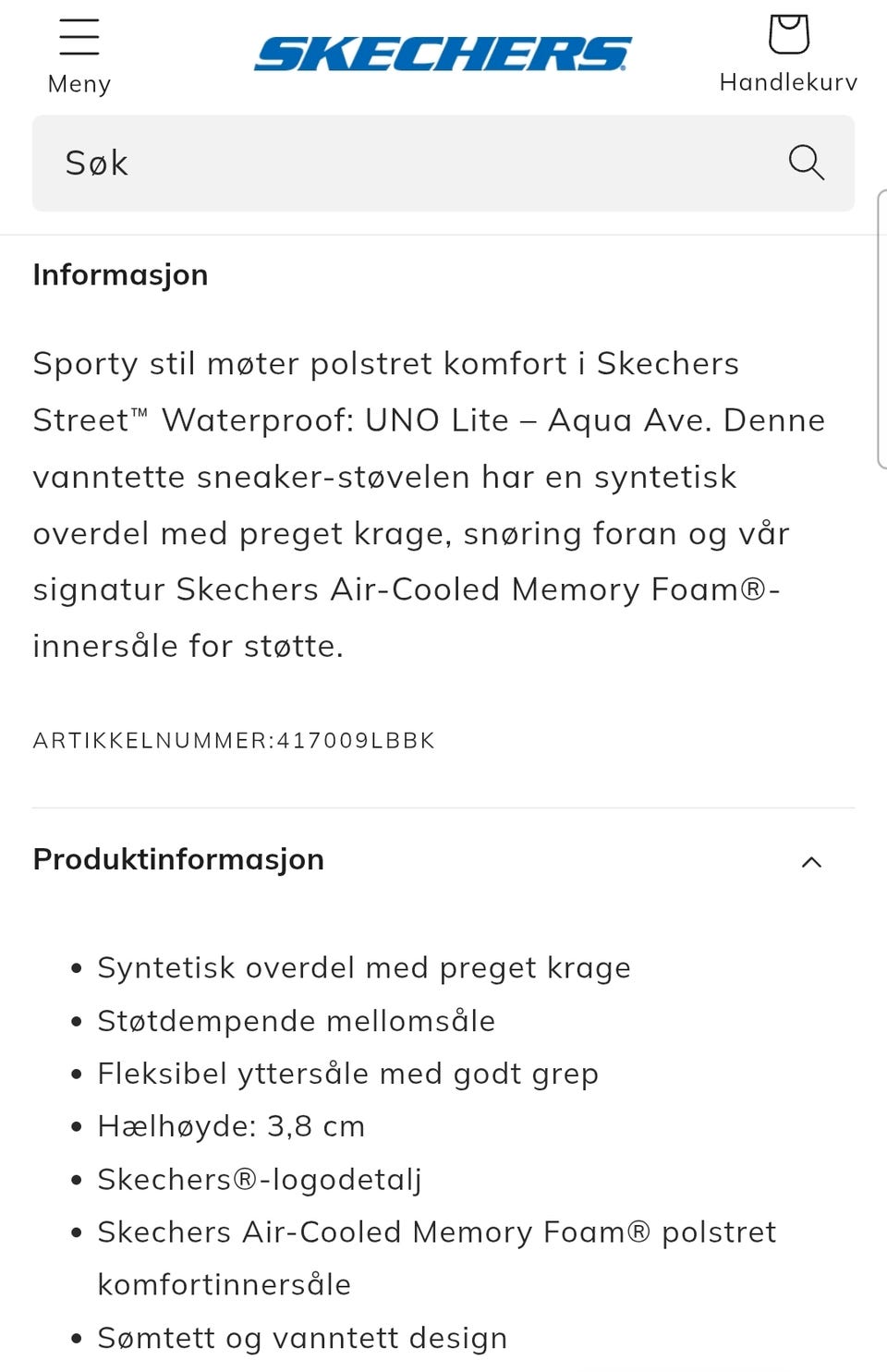Select the Informasjon section heading

pos(120,274)
